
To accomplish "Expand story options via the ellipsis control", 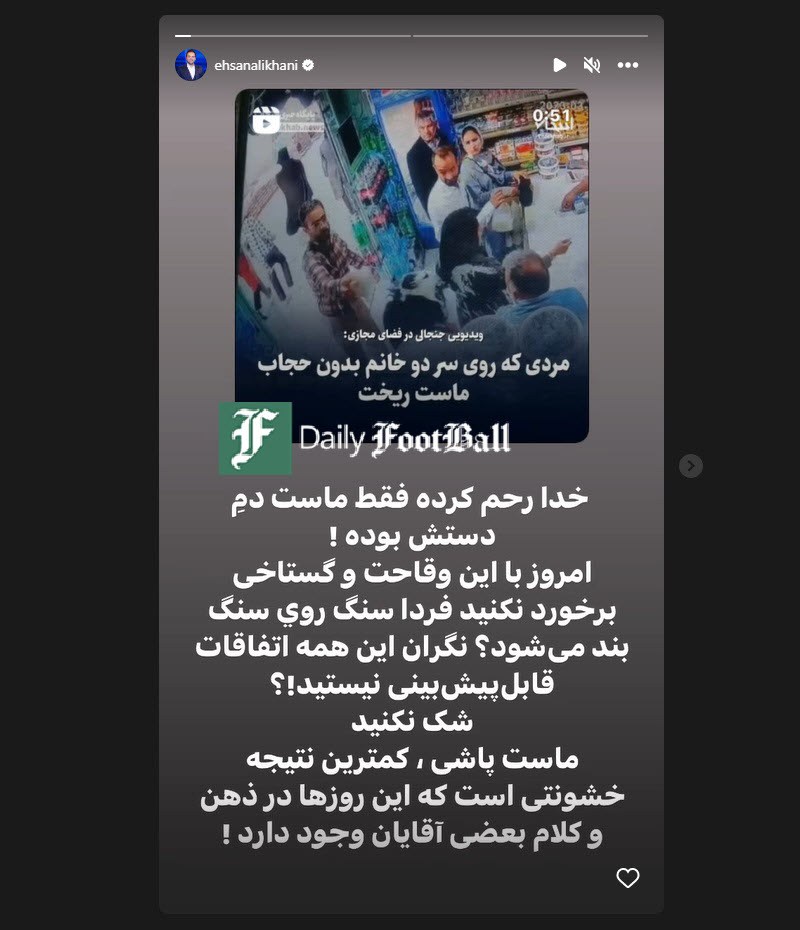I will [x=628, y=65].
